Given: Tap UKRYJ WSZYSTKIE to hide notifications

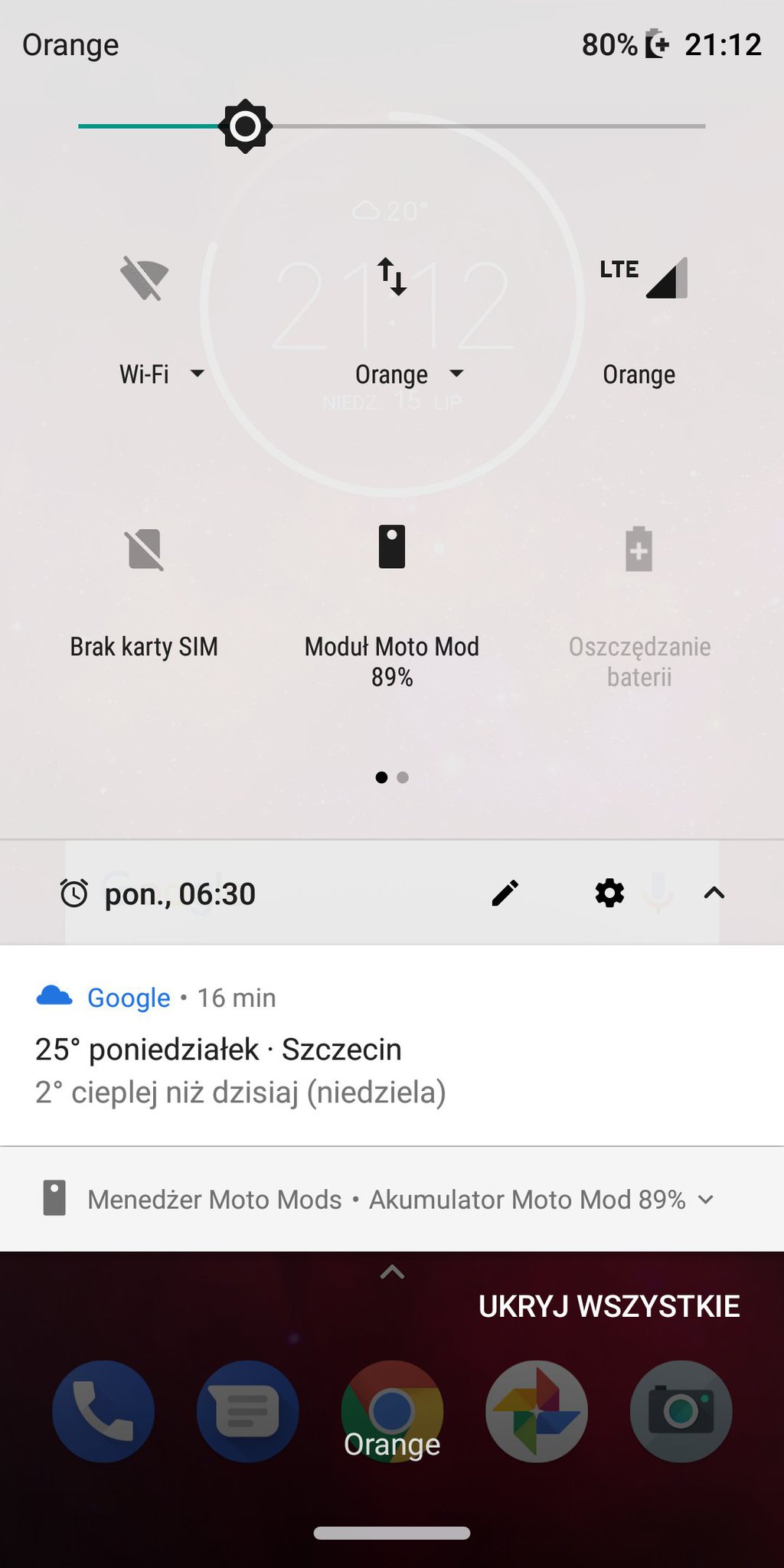Looking at the screenshot, I should [x=609, y=1306].
